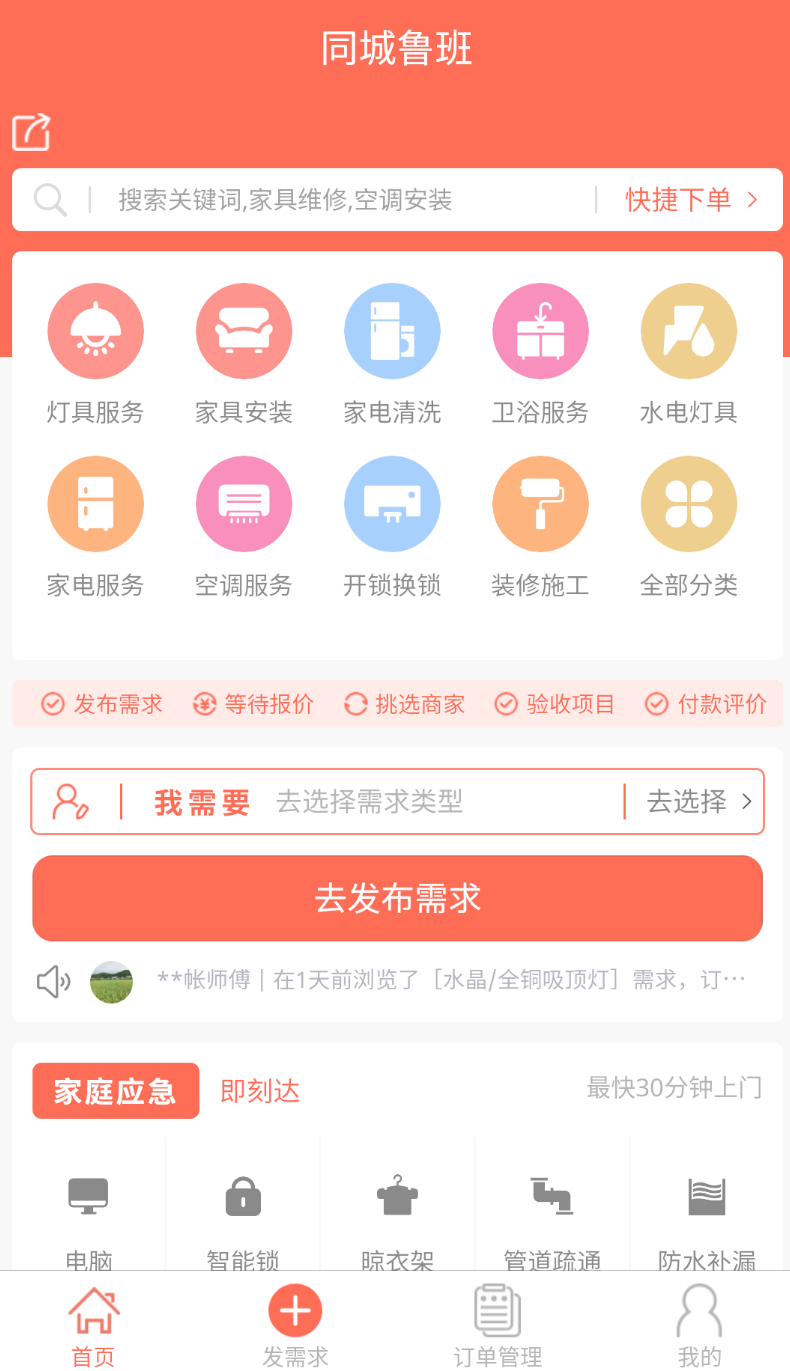Open 管道疏通 emergency service
The width and height of the screenshot is (790, 1371).
pos(552,1221)
